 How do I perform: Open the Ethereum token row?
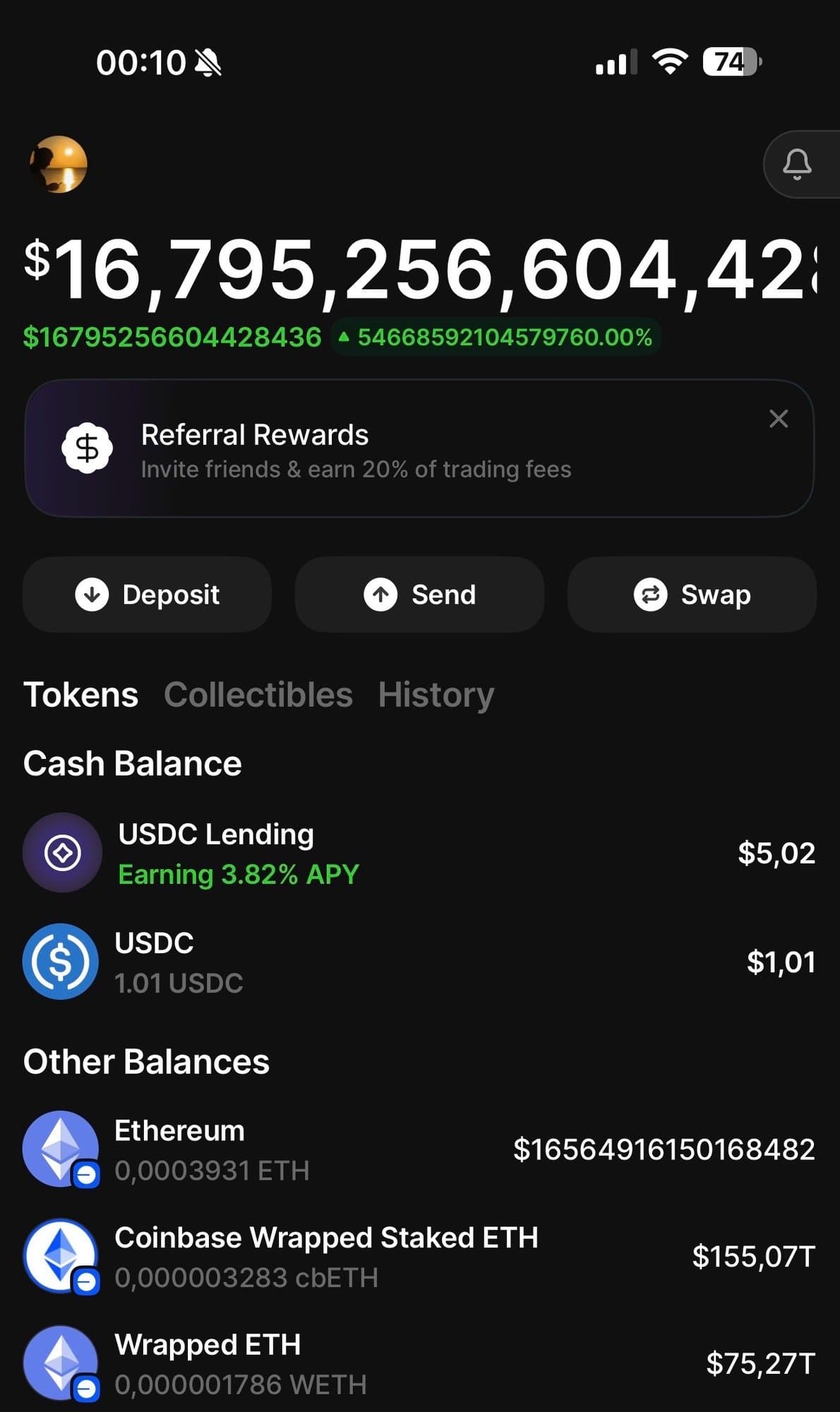(419, 1149)
